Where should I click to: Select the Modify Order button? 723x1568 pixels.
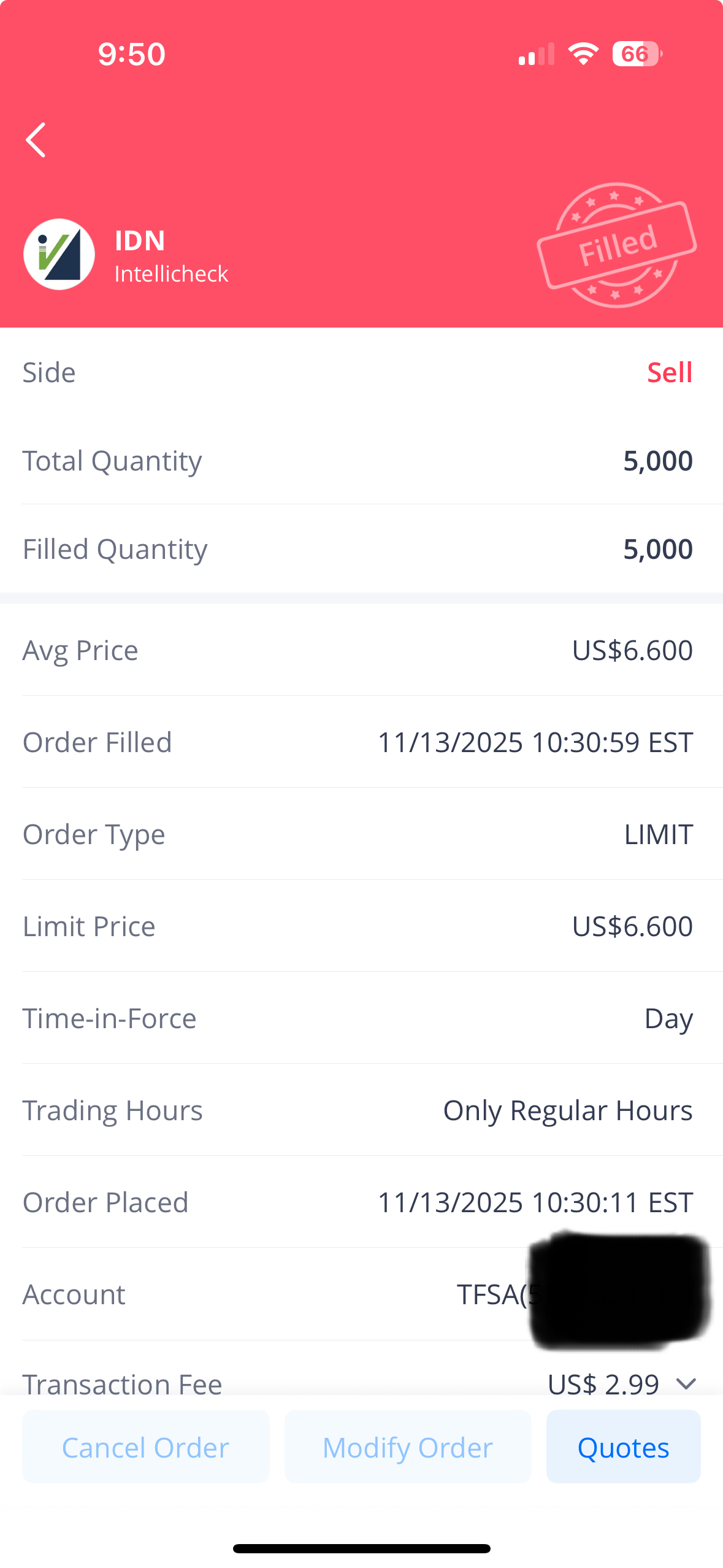pyautogui.click(x=408, y=1447)
